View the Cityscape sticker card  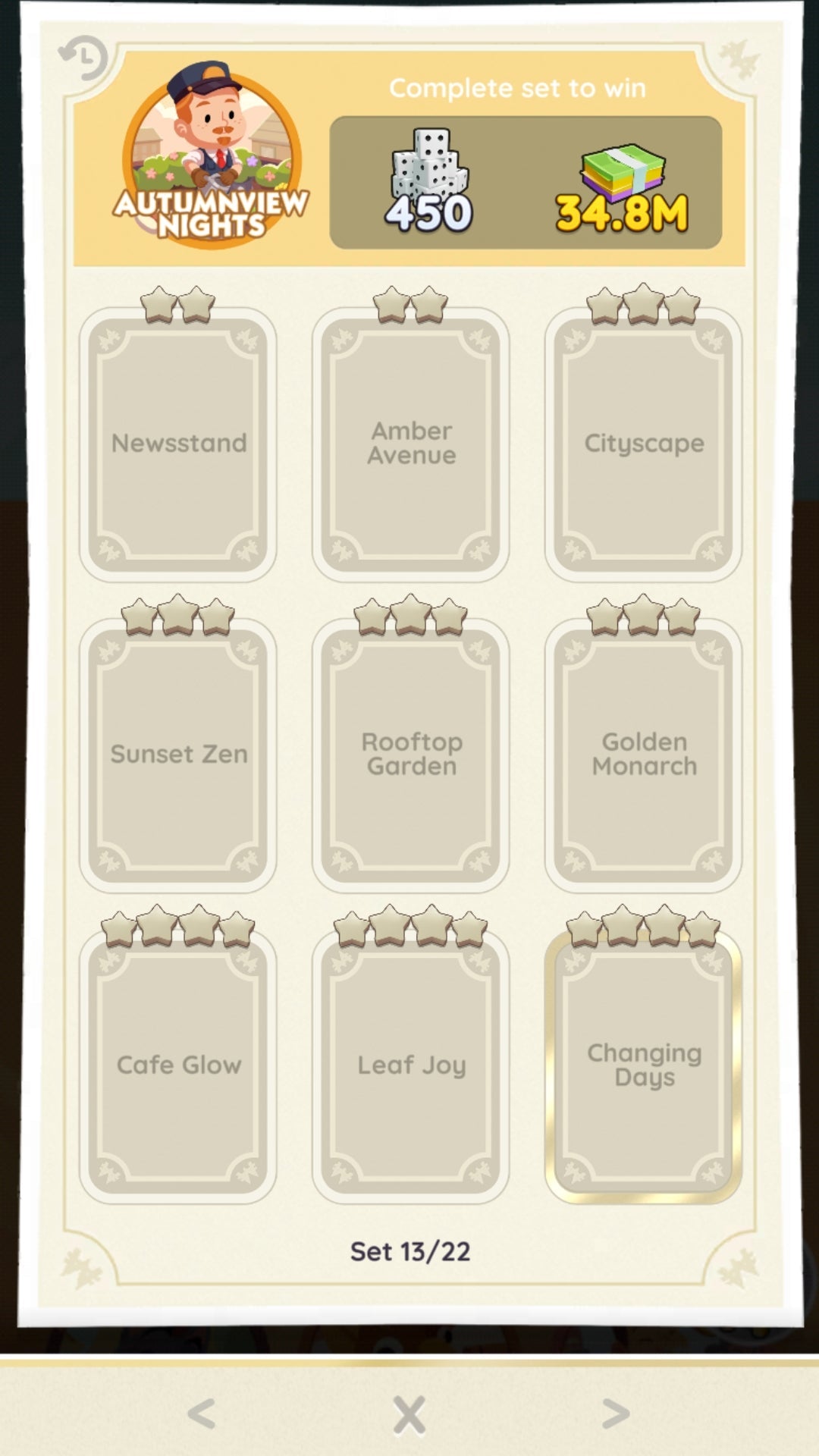tap(643, 444)
